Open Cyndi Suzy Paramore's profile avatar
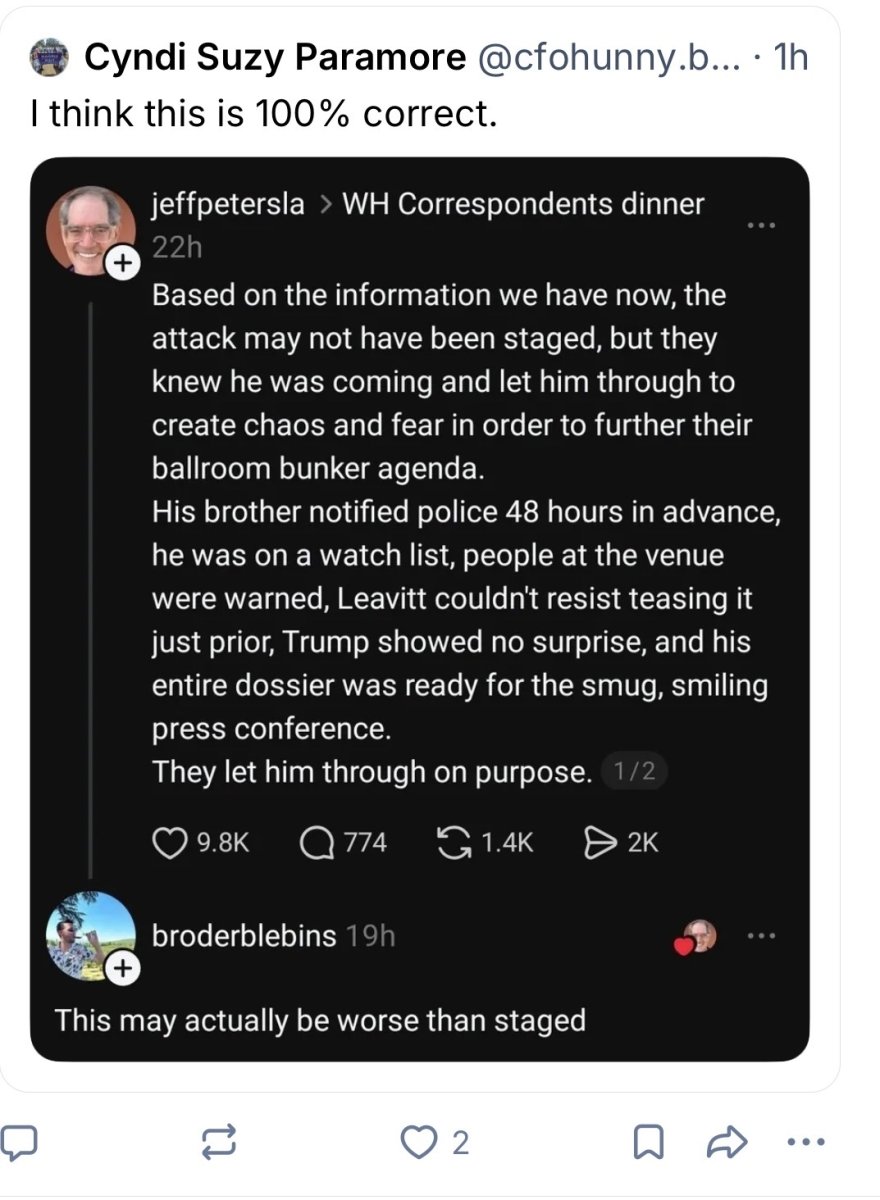880x1200 pixels. coord(50,59)
